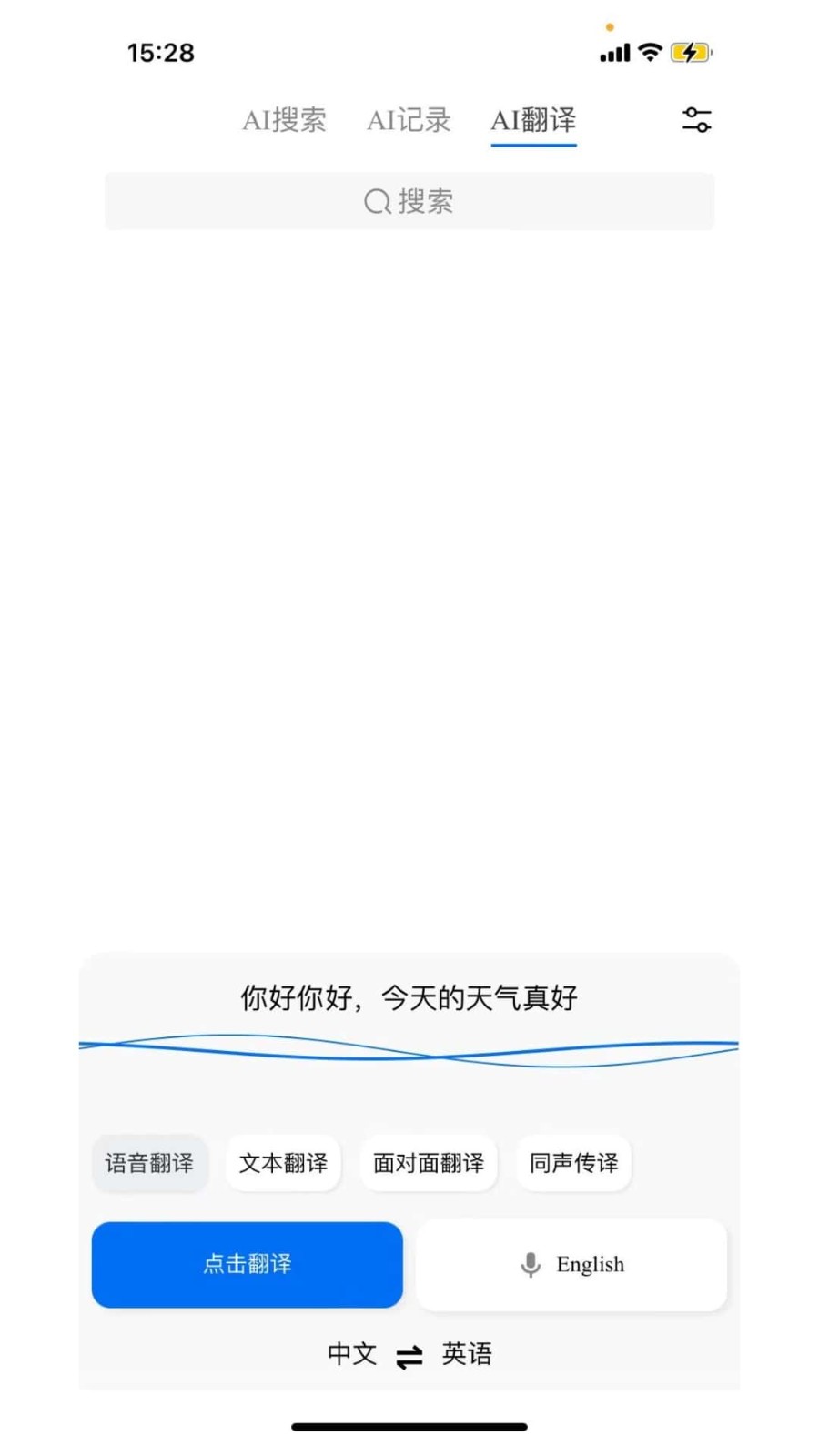819x1456 pixels.
Task: Tap the orange recording dot indicator
Action: coord(610,27)
